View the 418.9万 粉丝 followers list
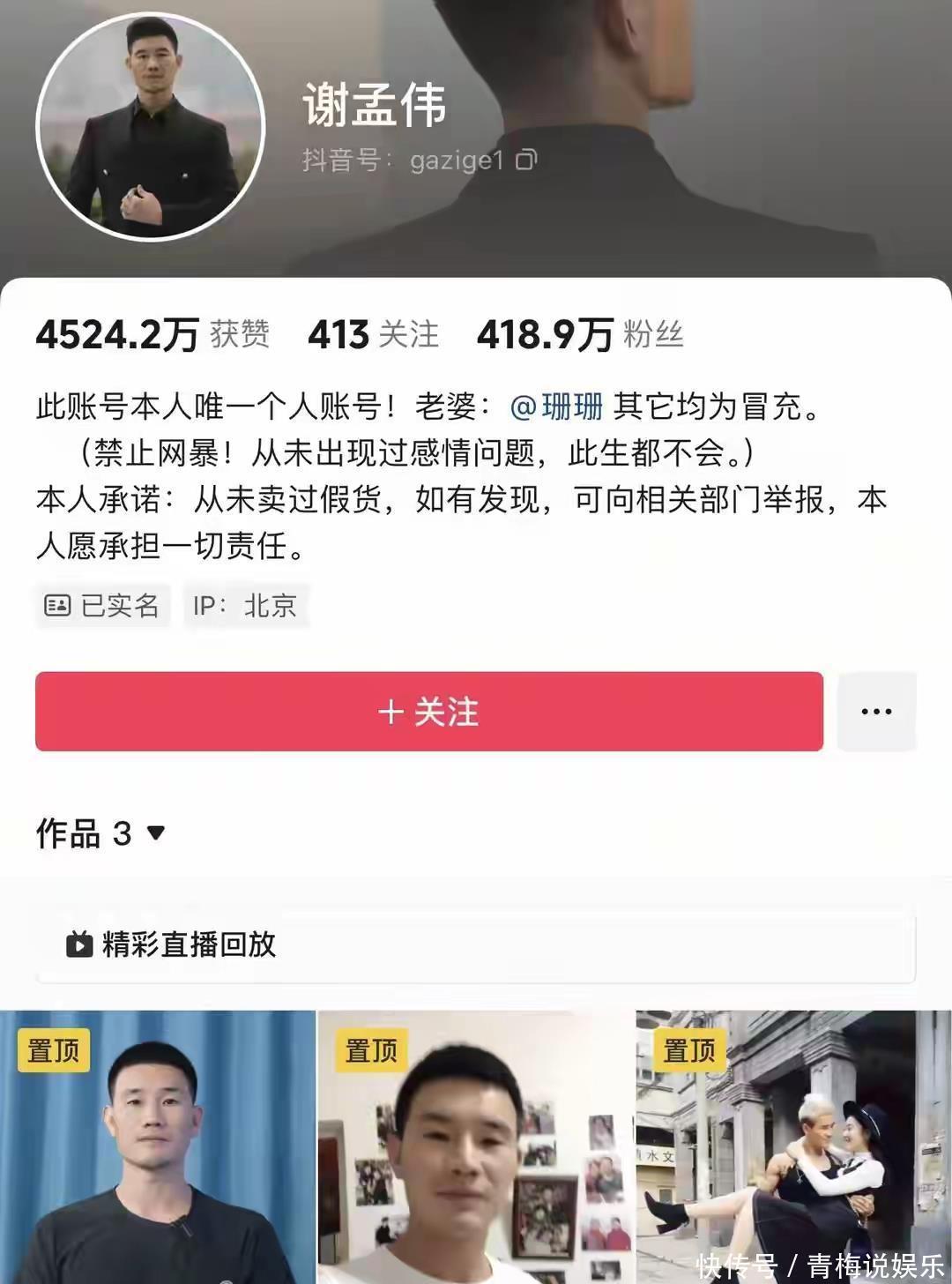The image size is (952, 1284). (579, 335)
